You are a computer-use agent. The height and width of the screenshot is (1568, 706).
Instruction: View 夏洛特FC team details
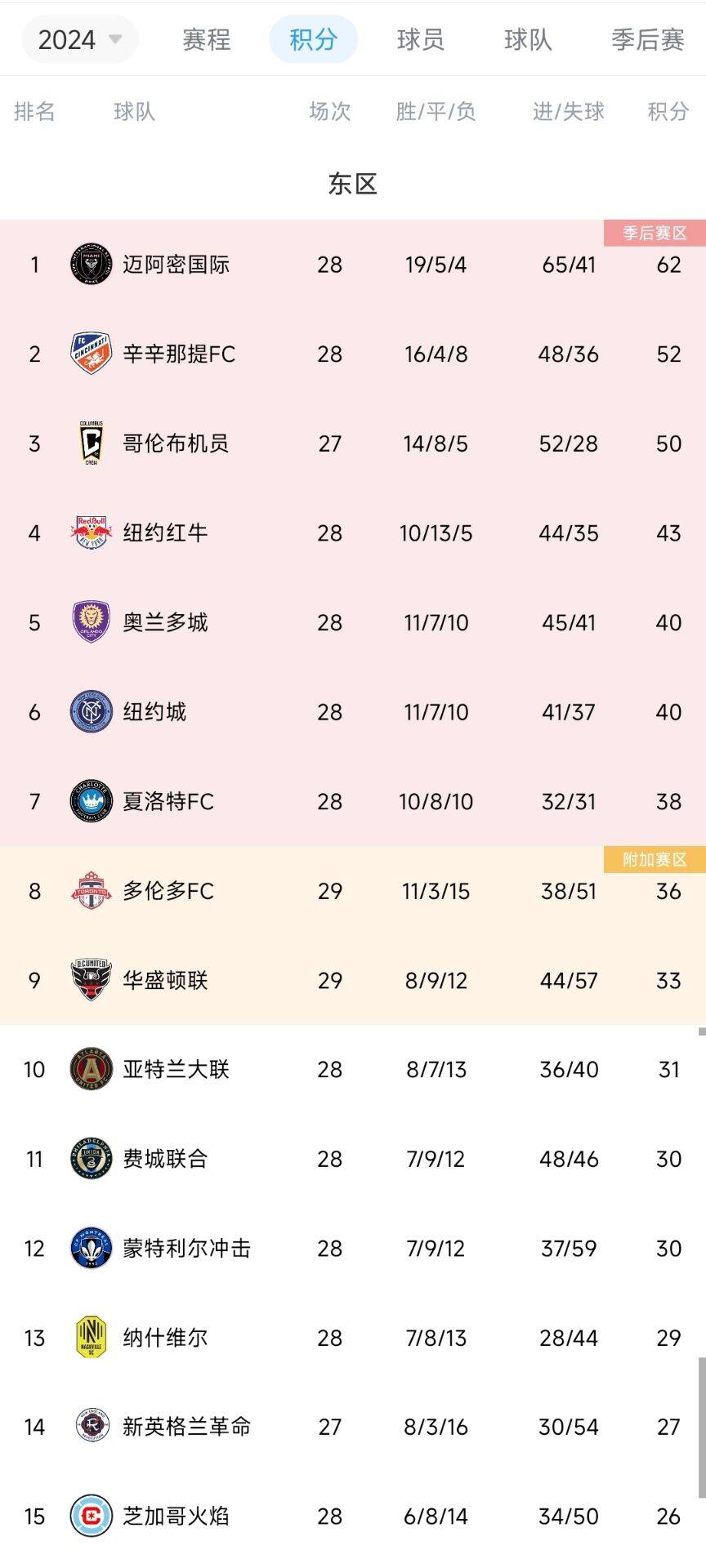[168, 801]
